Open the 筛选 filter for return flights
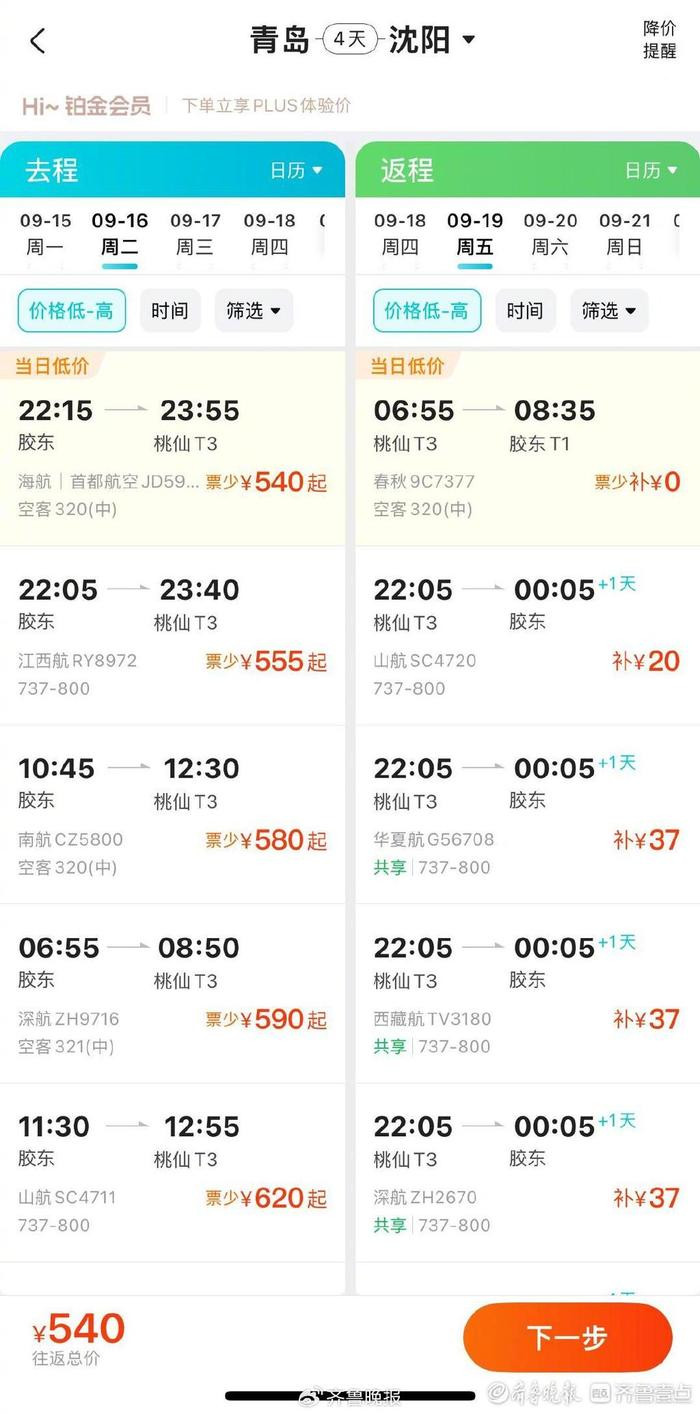Image resolution: width=700 pixels, height=1414 pixels. coord(610,311)
